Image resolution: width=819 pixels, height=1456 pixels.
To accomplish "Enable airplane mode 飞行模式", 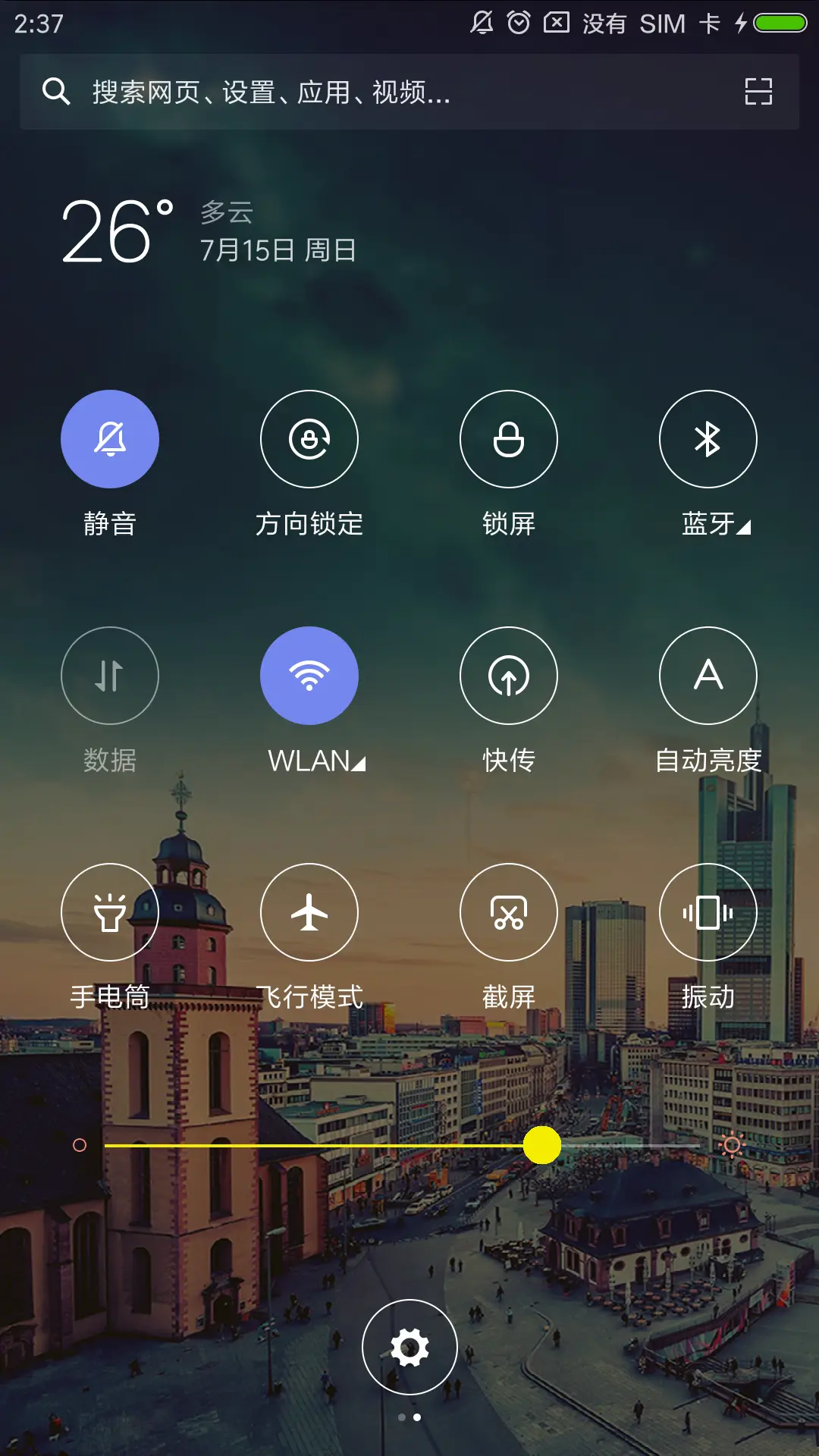I will [x=309, y=912].
